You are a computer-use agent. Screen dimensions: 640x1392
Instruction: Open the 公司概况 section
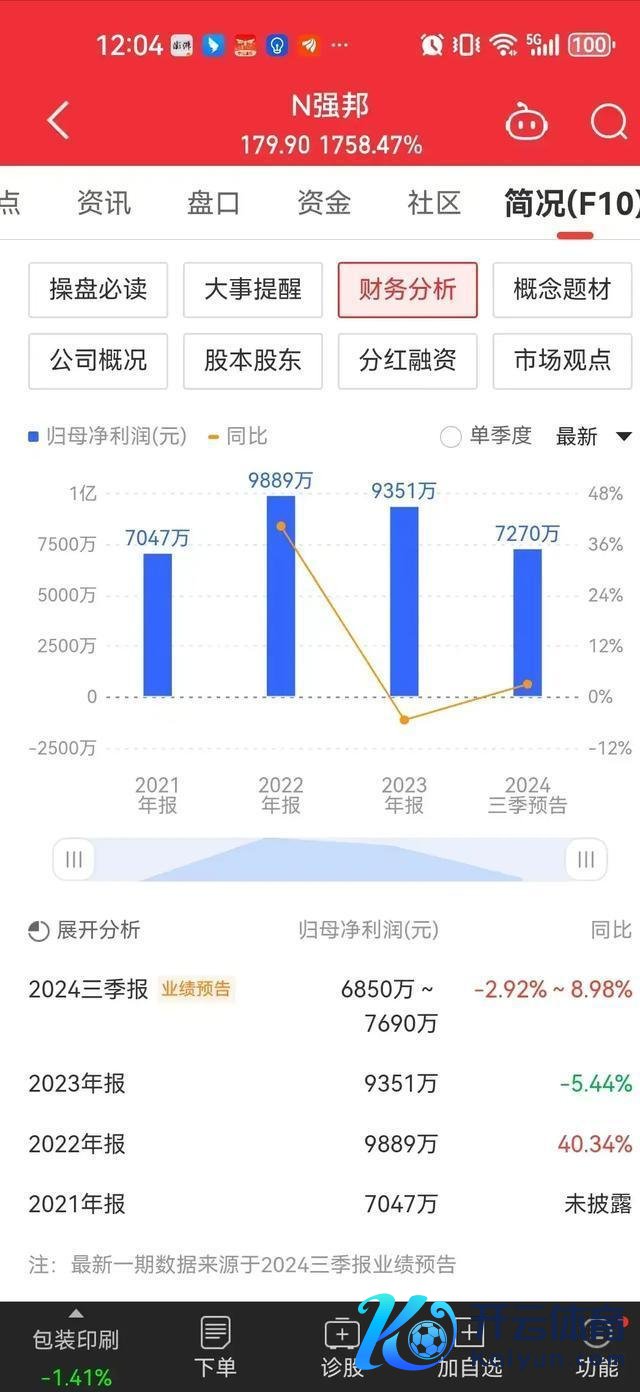pos(98,361)
